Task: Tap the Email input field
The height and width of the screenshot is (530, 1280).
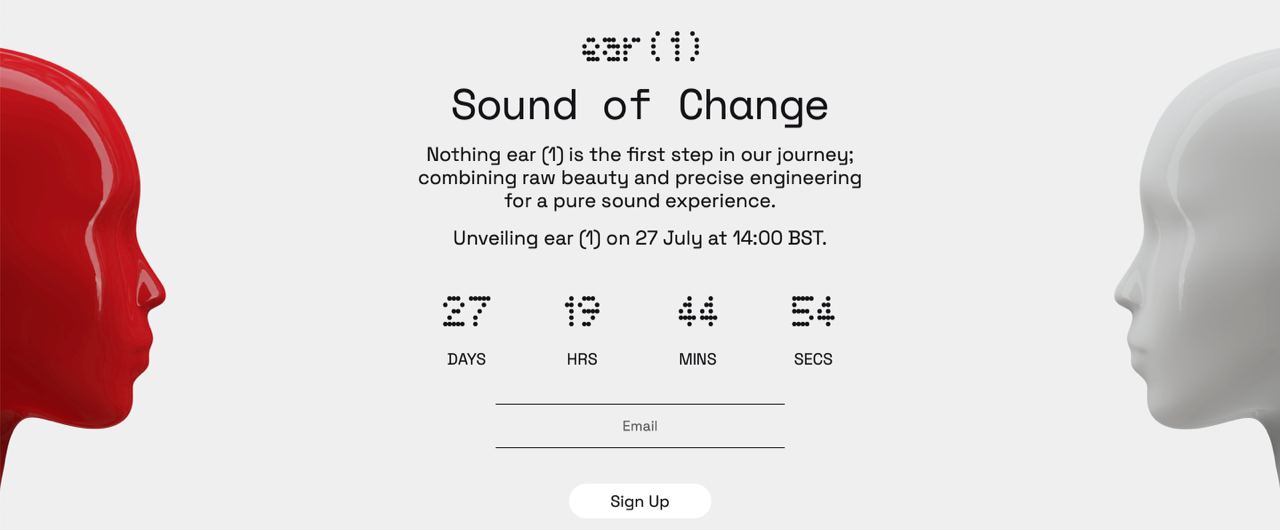Action: click(x=640, y=426)
